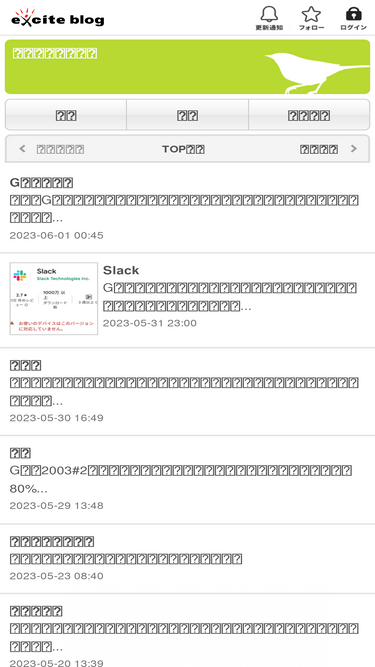Tap the Follow star icon
Image resolution: width=375 pixels, height=667 pixels.
tap(311, 18)
